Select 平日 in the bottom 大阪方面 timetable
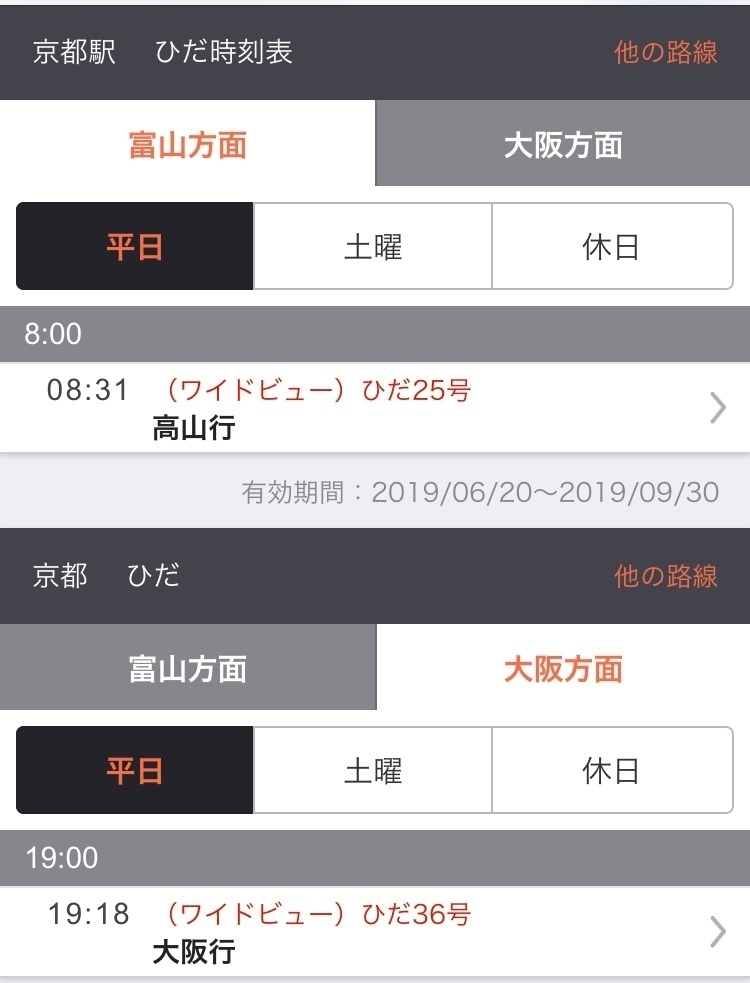The image size is (750, 983). point(134,769)
